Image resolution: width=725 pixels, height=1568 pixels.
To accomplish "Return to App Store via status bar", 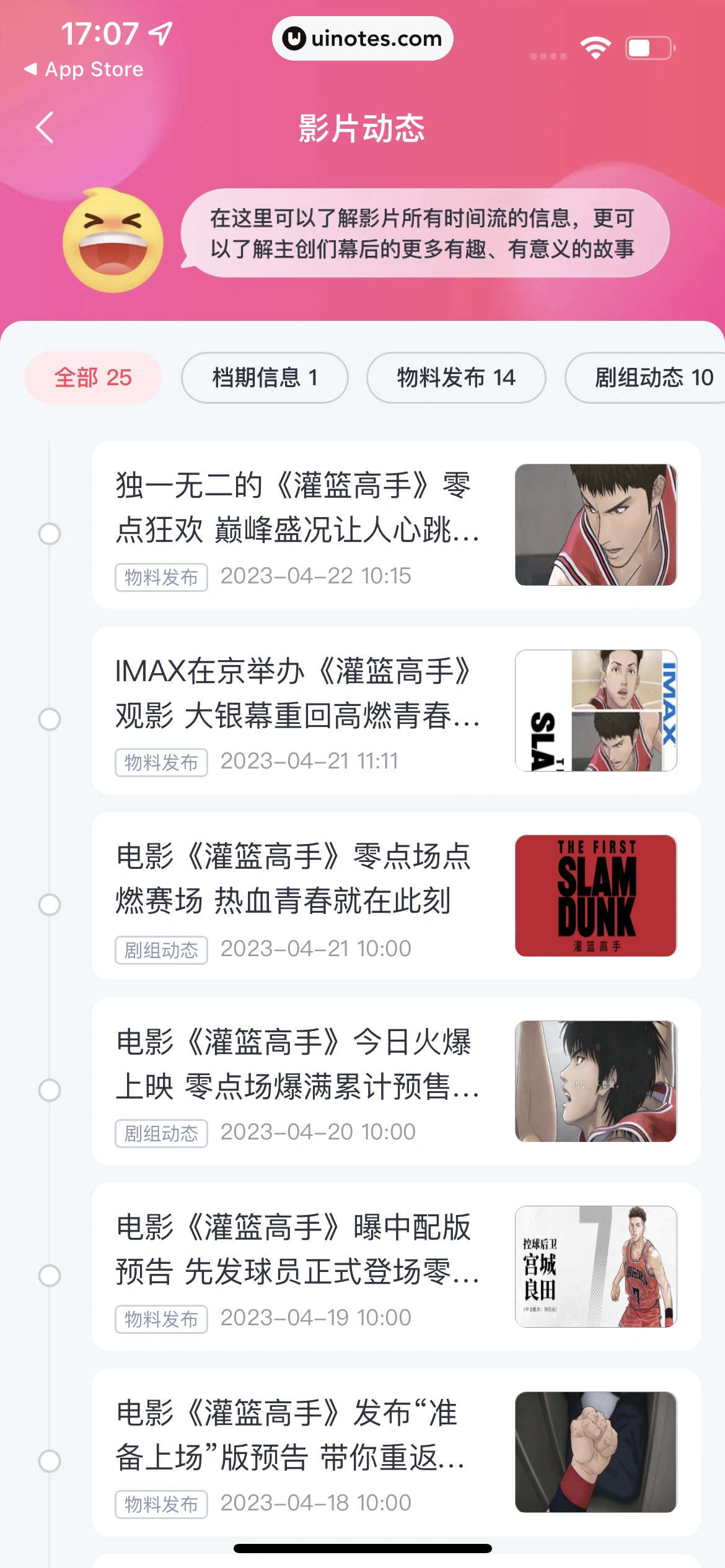I will point(84,69).
